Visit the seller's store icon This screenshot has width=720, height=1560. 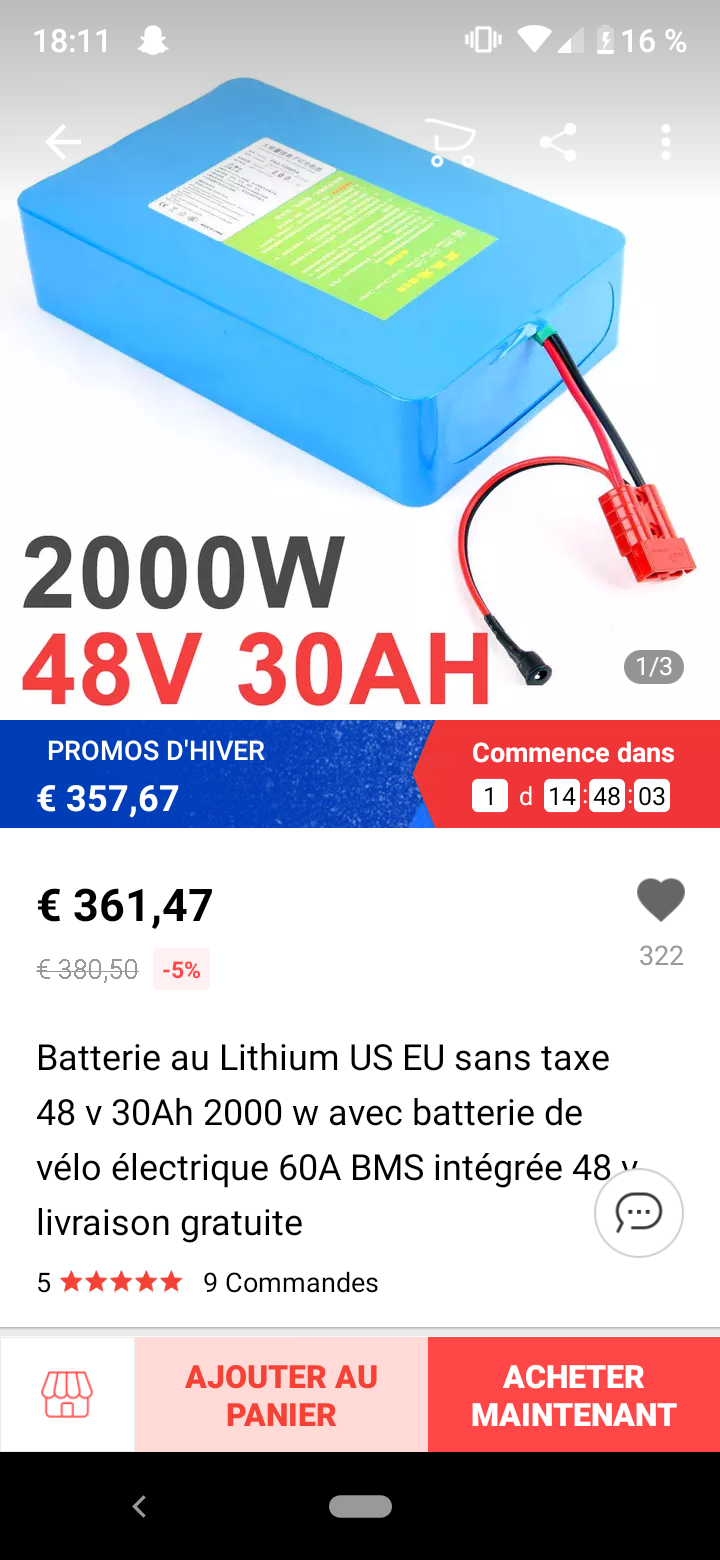(x=67, y=1394)
